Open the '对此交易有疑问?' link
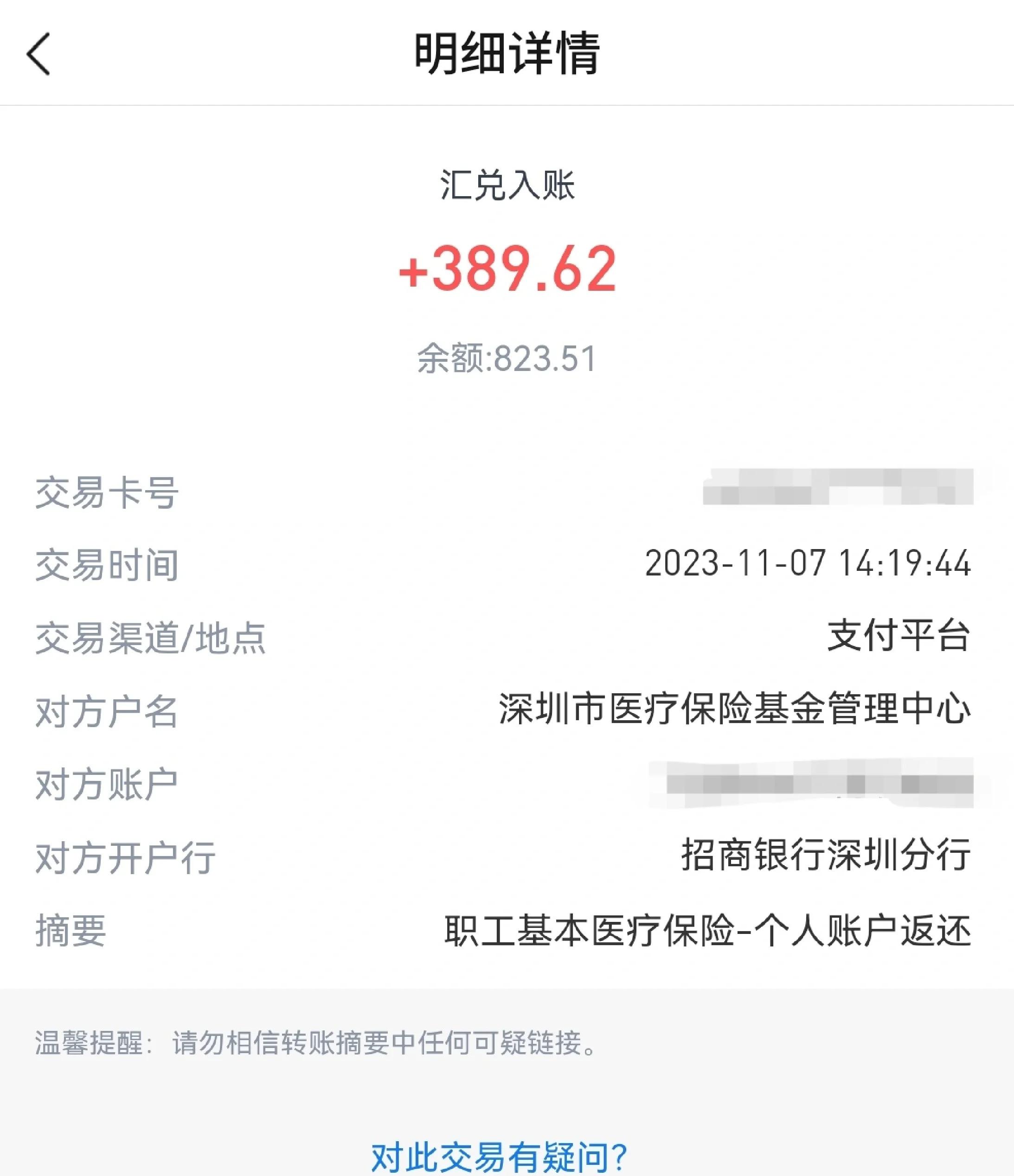 [499, 1156]
